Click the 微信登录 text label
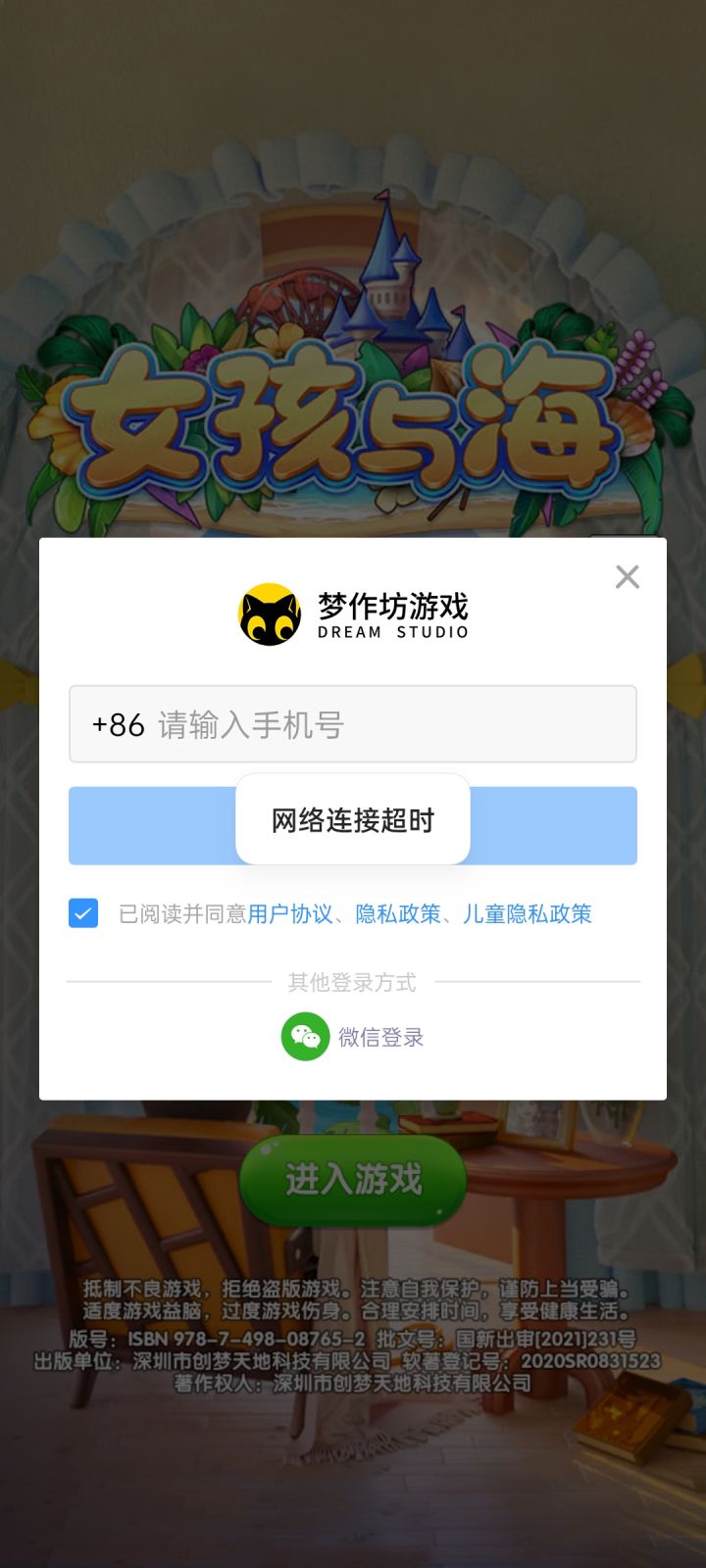The width and height of the screenshot is (706, 1568). point(380,1036)
